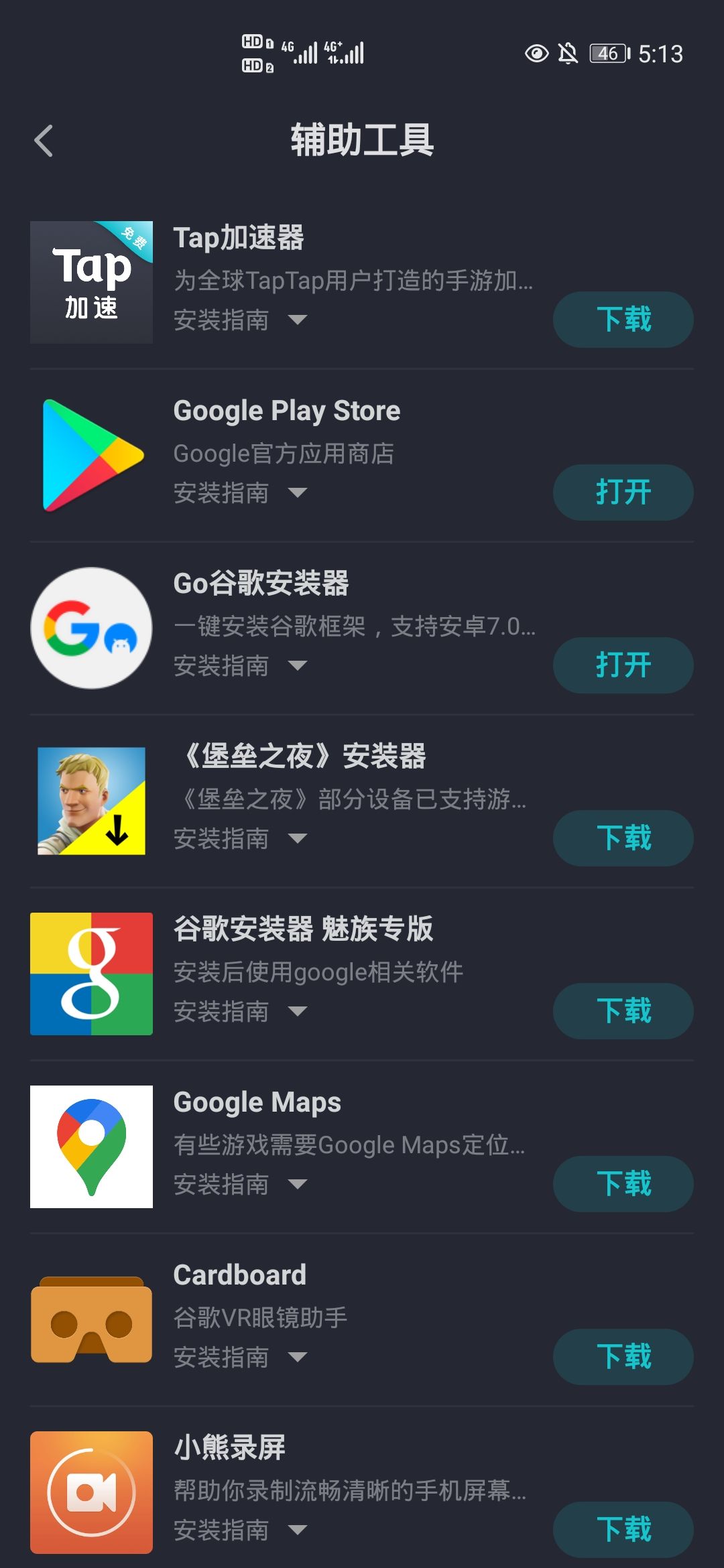
Task: Expand 安装指南 for Google Play Store
Action: 238,493
